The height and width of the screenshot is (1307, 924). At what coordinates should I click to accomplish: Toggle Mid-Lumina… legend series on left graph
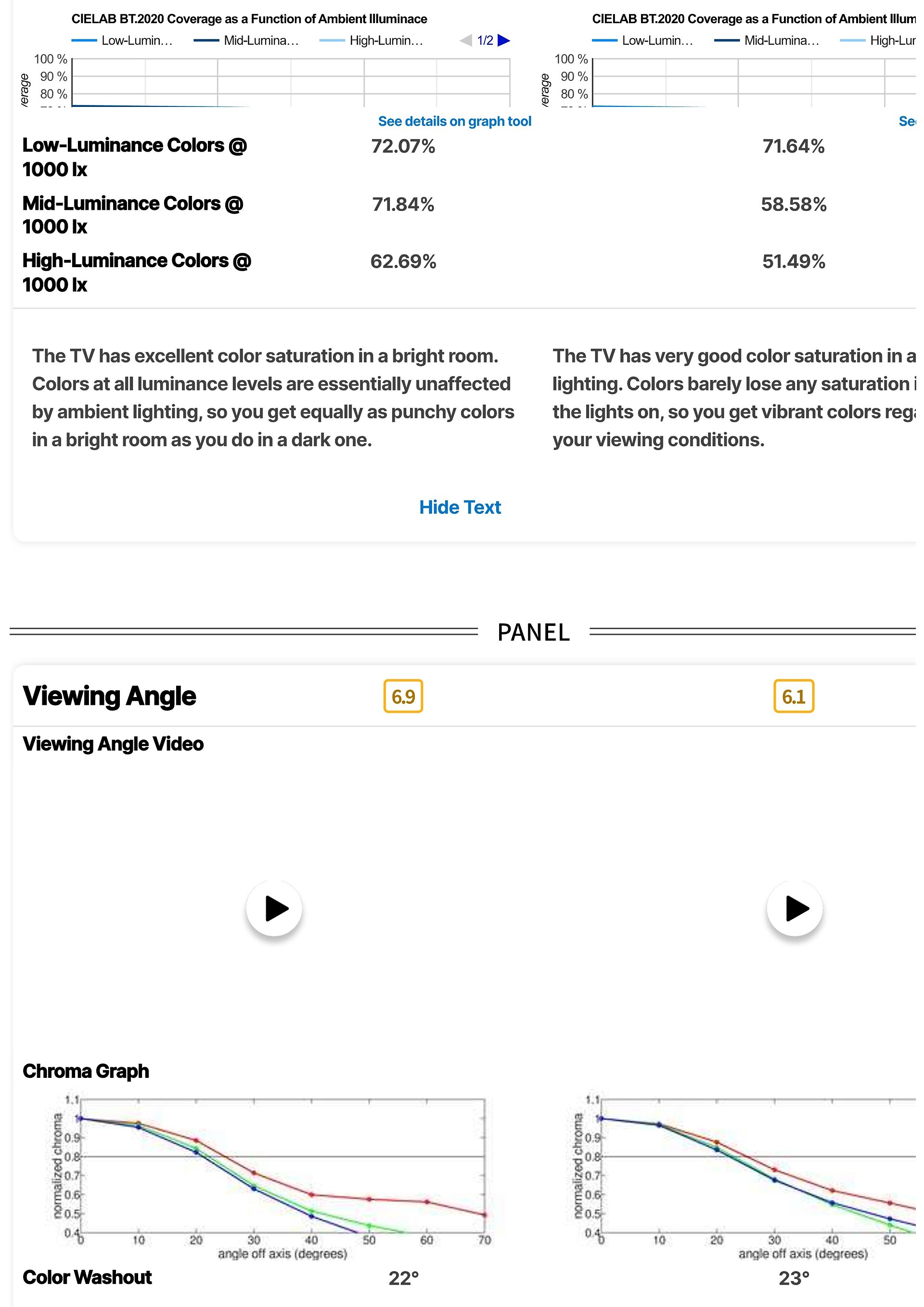coord(246,40)
